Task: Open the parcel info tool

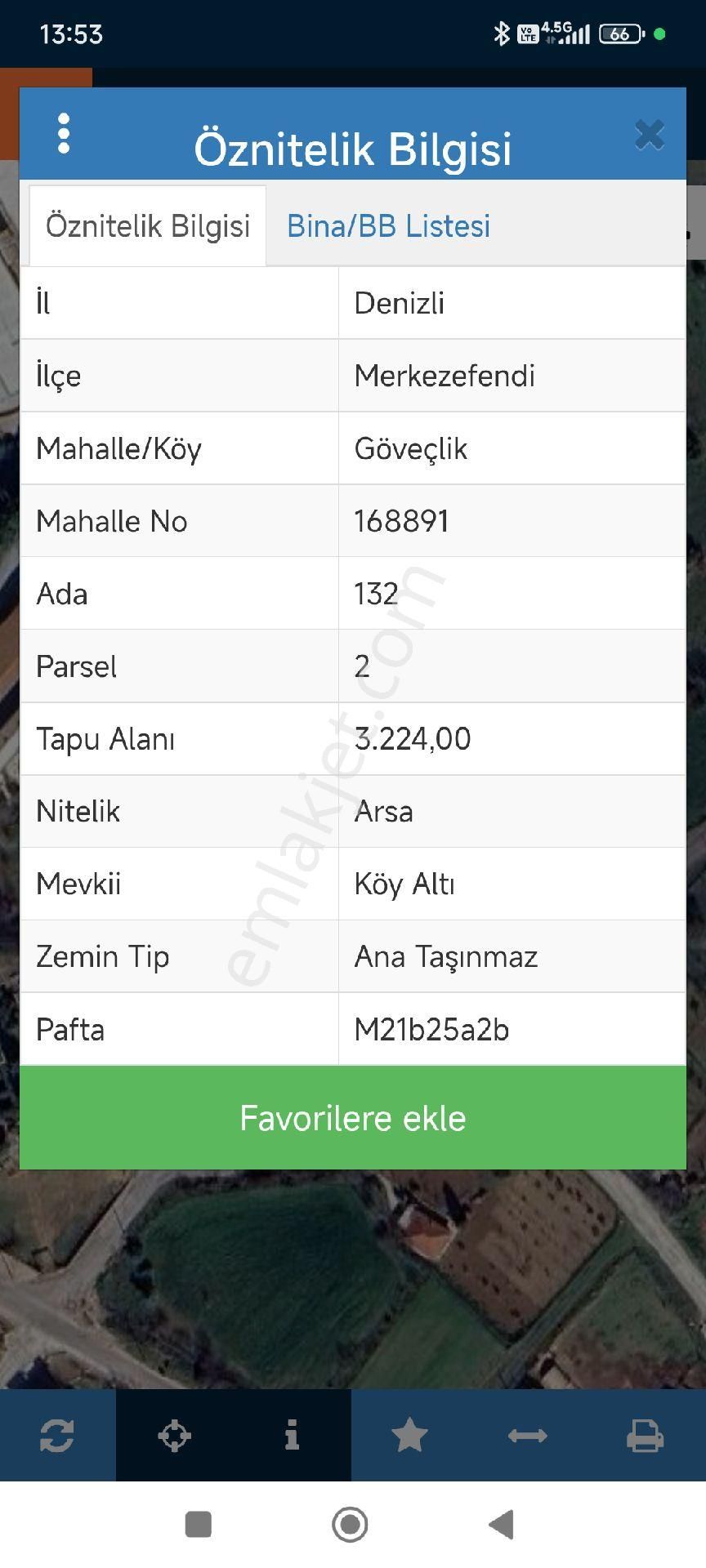Action: [x=293, y=1435]
